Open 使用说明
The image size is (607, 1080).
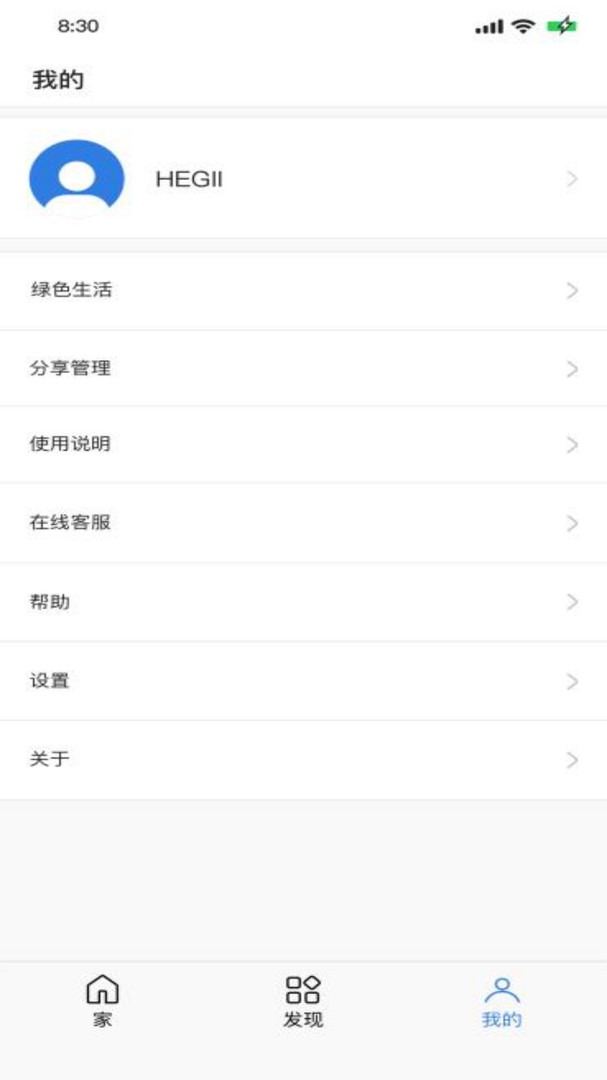pyautogui.click(x=303, y=445)
